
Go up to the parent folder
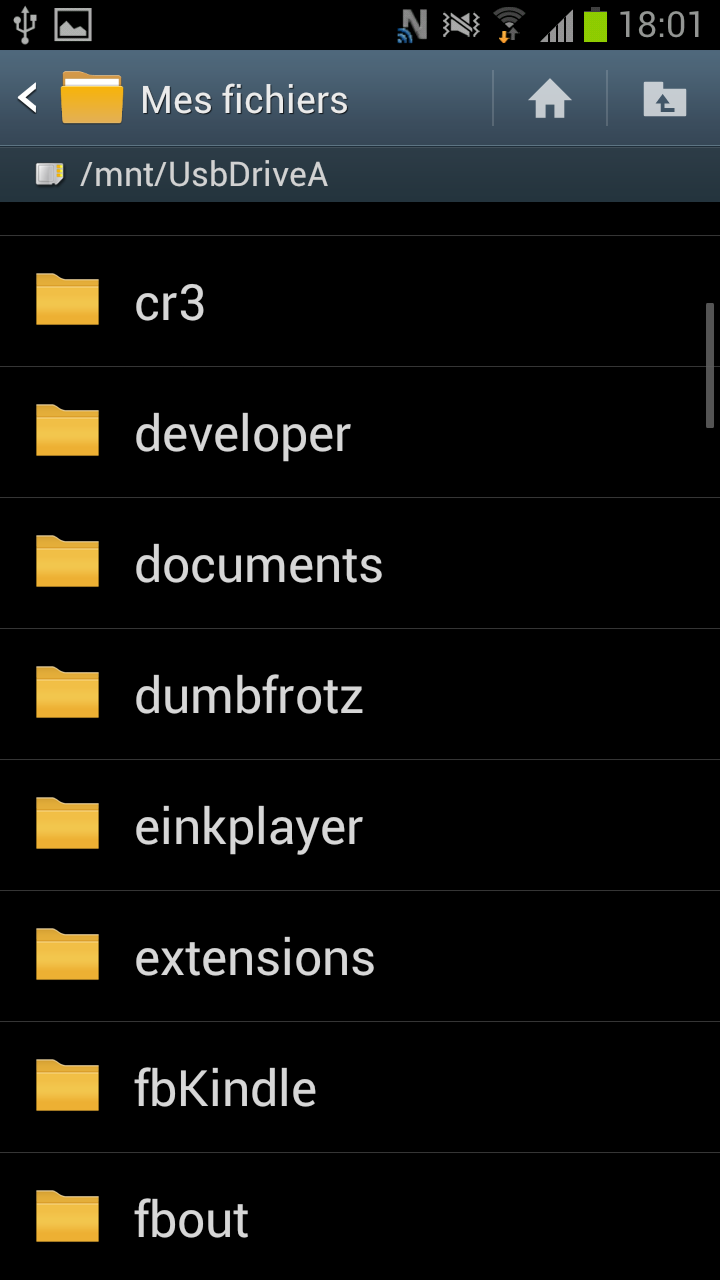point(664,99)
